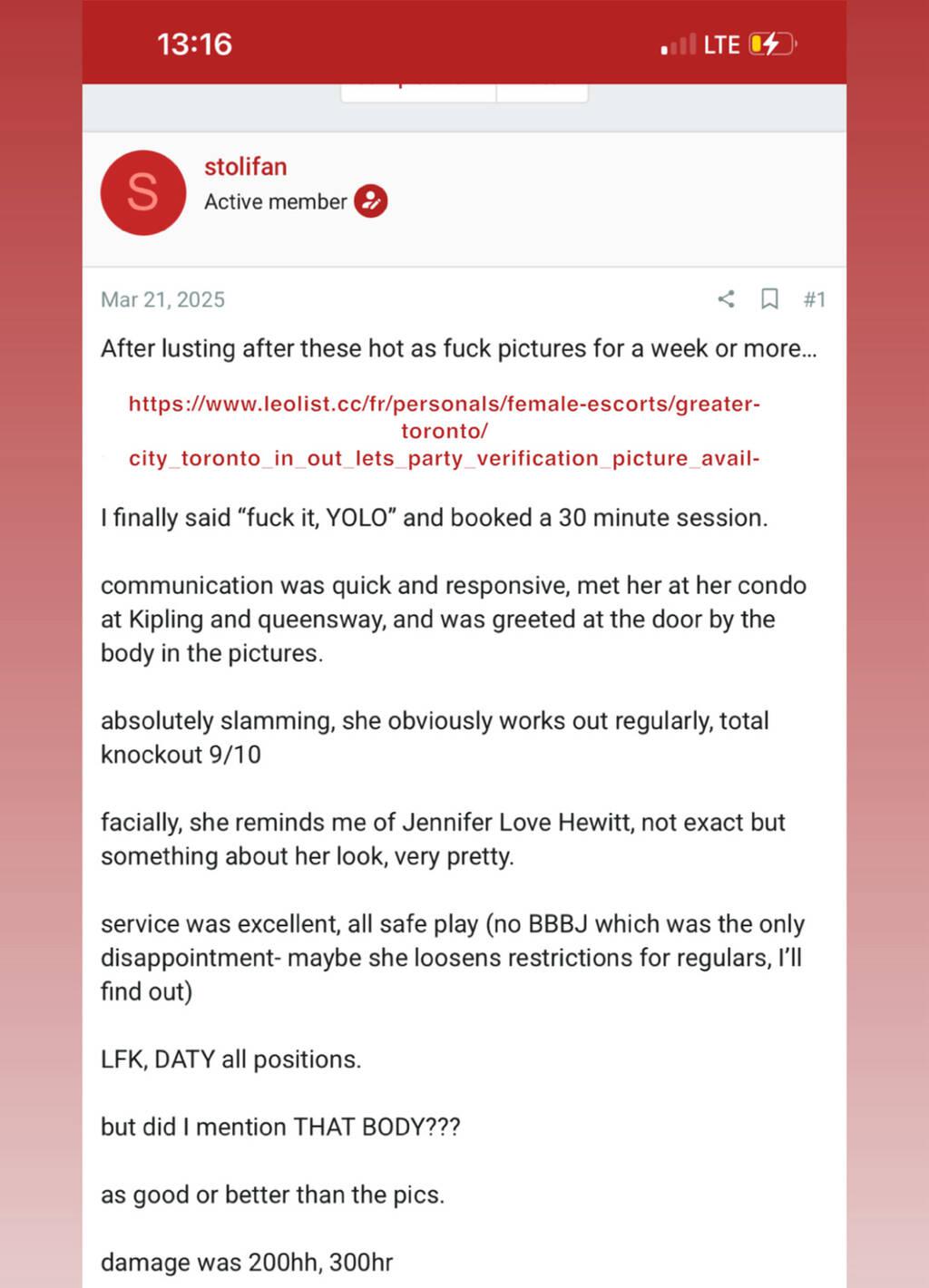Open stolifan's profile from the username

tap(245, 167)
